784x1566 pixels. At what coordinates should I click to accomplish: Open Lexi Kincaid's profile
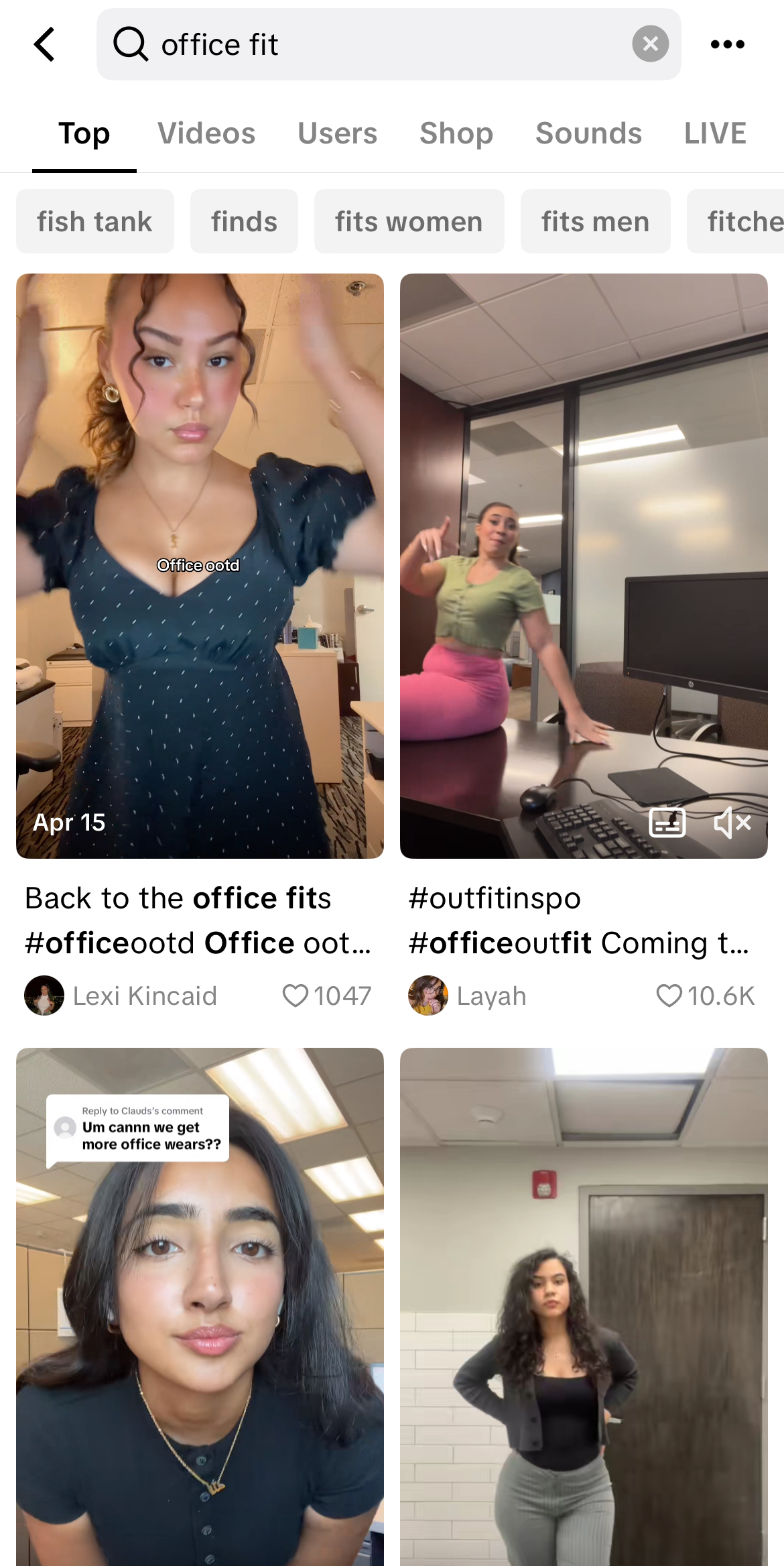click(x=121, y=996)
